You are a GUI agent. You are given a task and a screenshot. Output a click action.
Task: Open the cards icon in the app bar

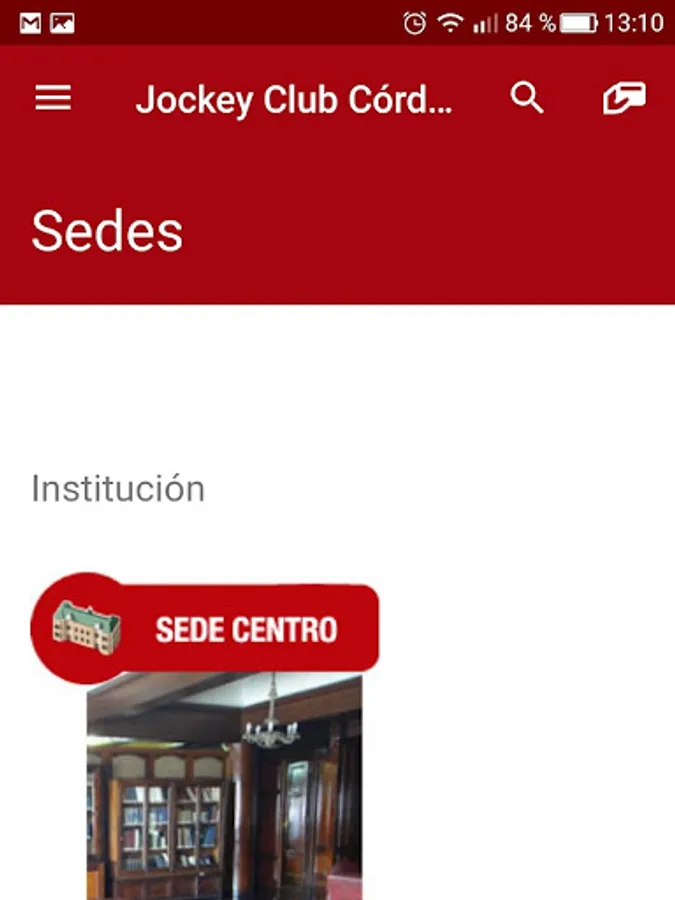(x=624, y=98)
